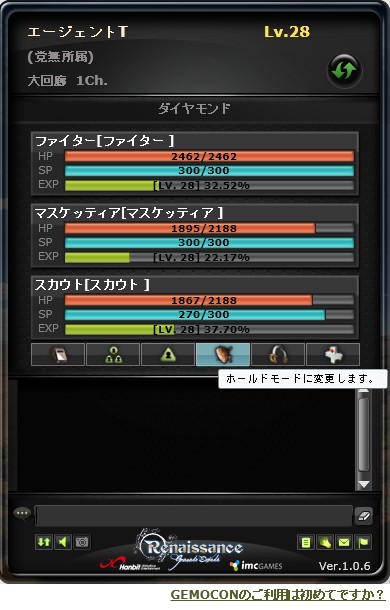Tap the horn command icon
The height and width of the screenshot is (610, 390).
[278, 354]
